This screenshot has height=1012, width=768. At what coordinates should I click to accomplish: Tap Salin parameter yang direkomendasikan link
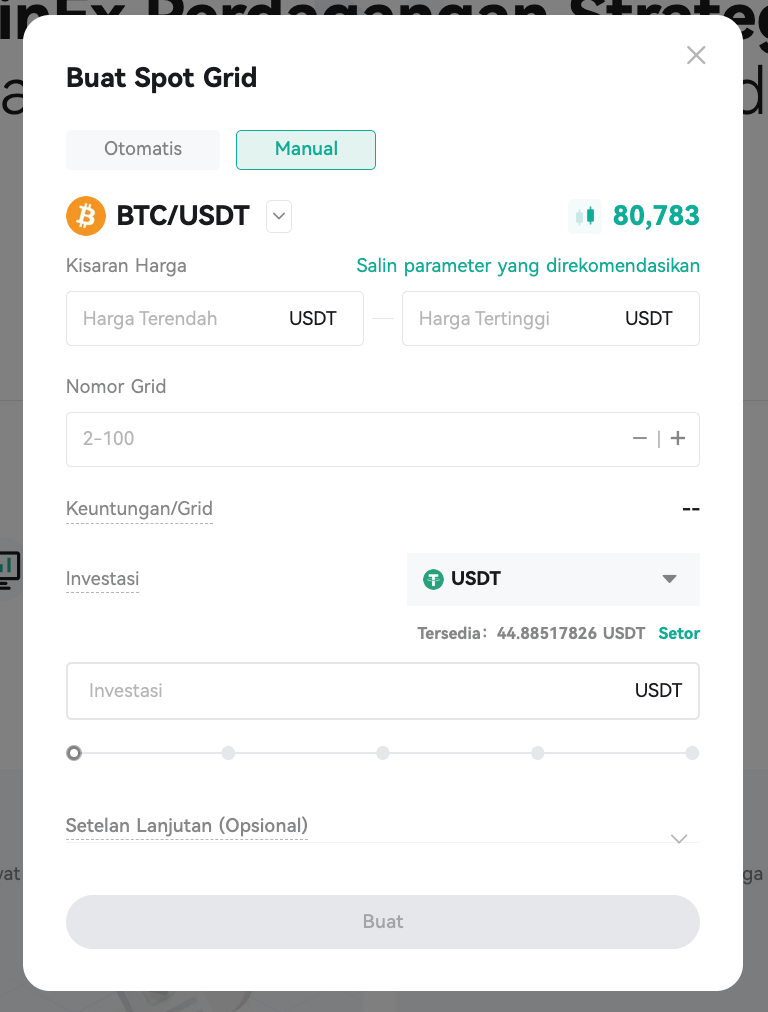(528, 266)
